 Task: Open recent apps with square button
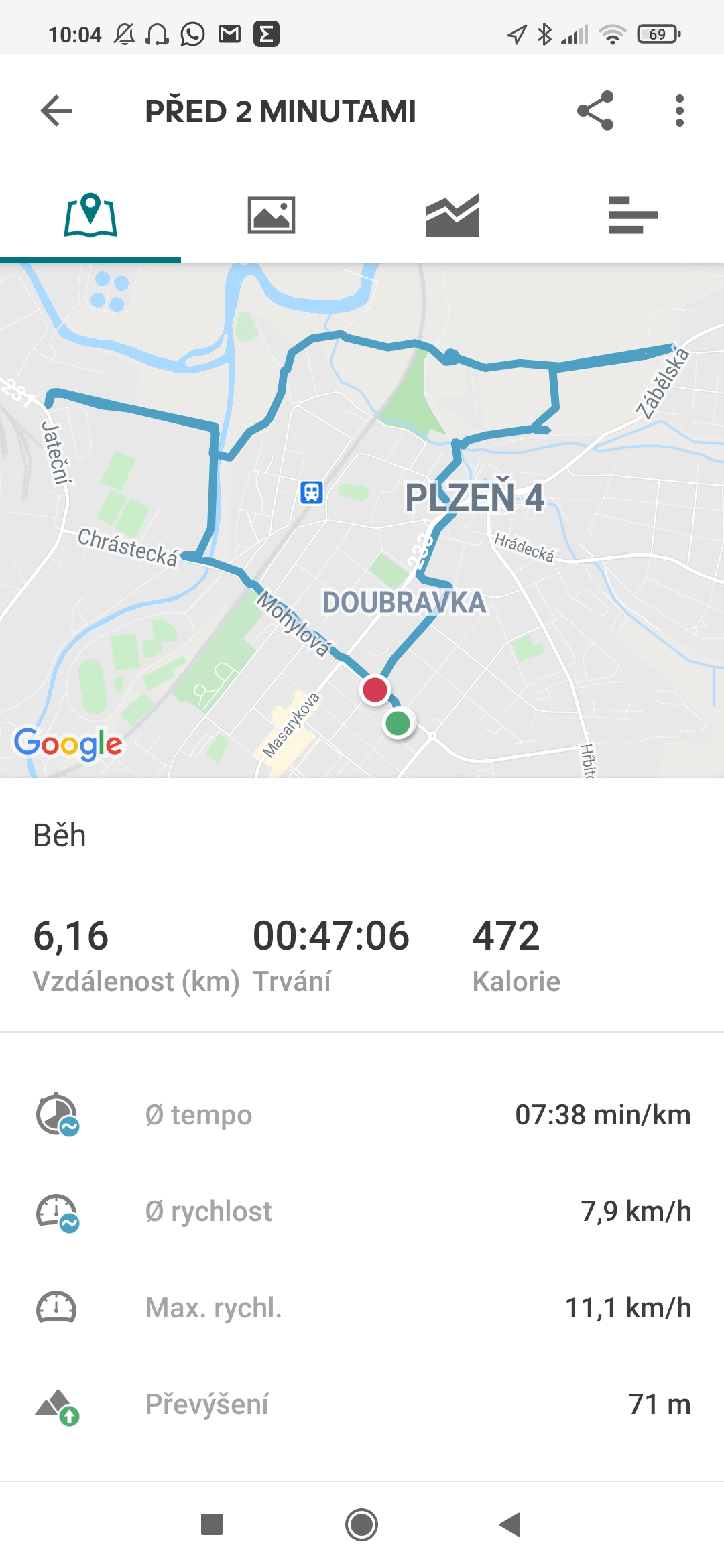pos(212,1525)
